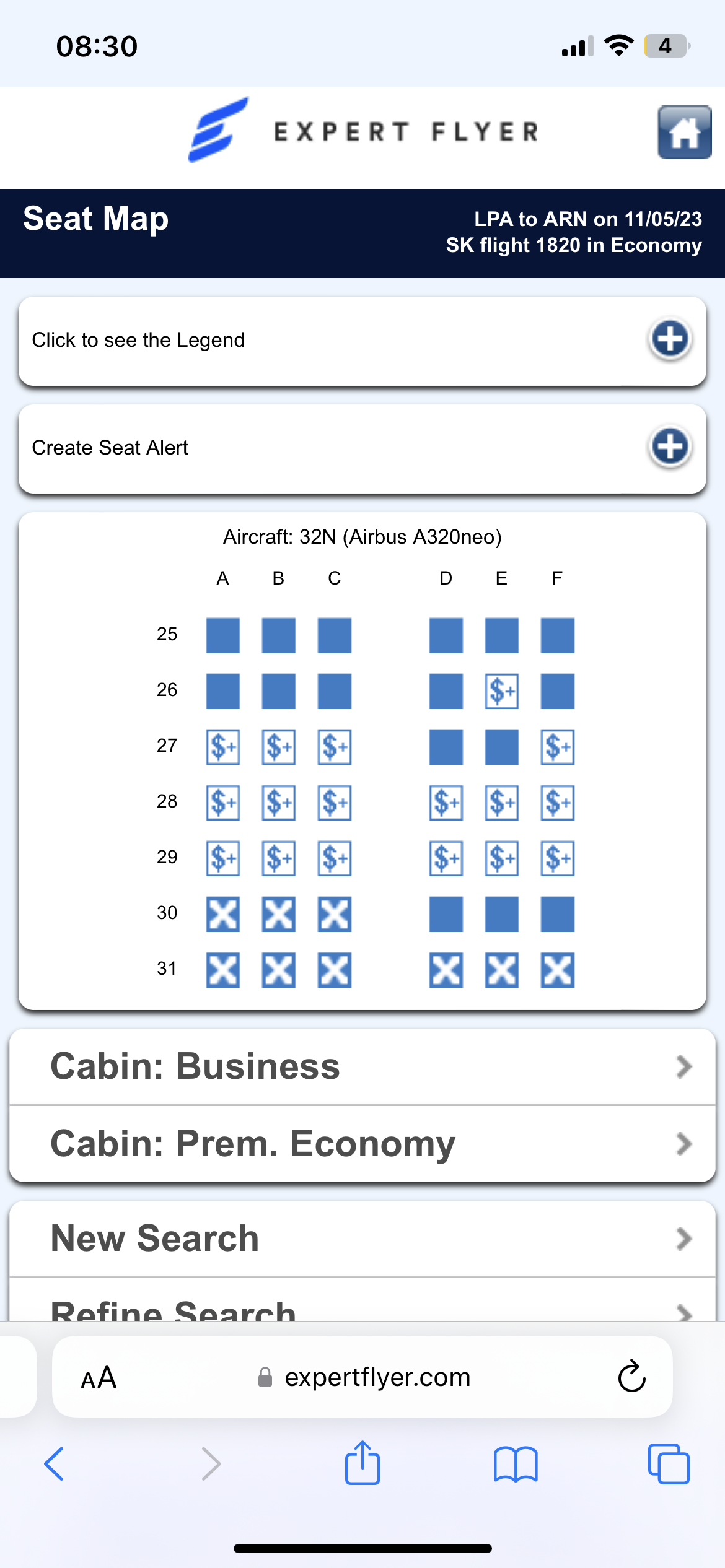Share this page

pyautogui.click(x=362, y=1463)
